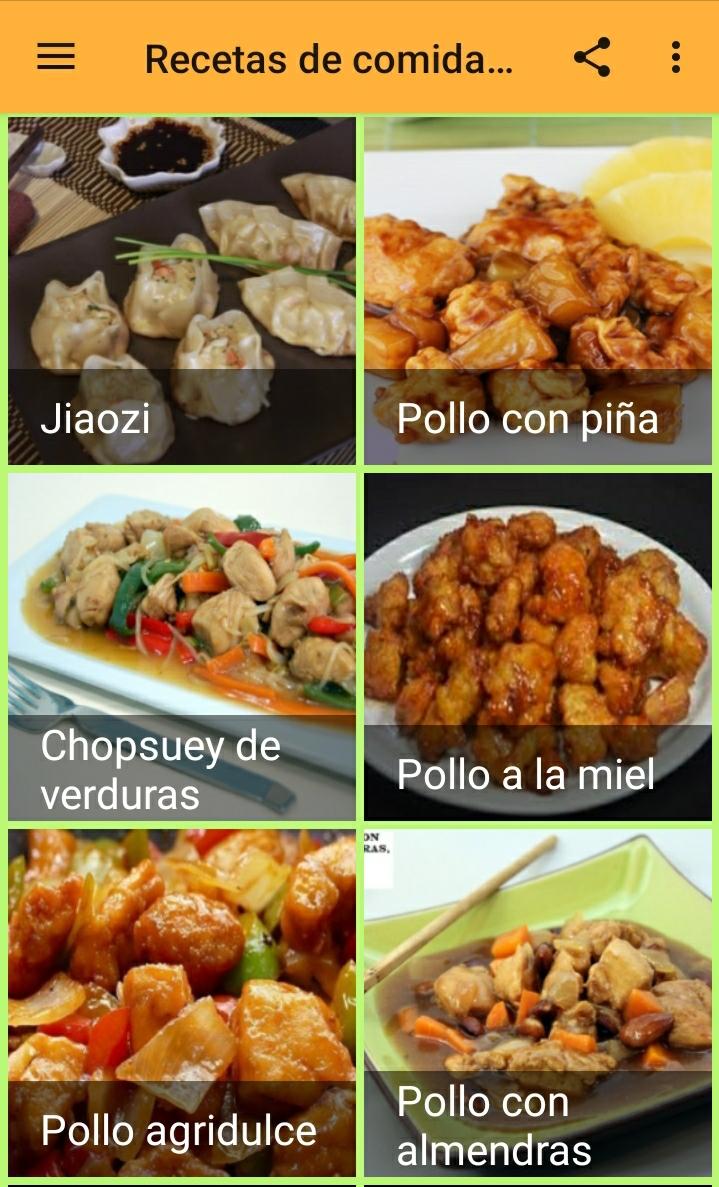Share this recipe app
The width and height of the screenshot is (719, 1187).
(x=592, y=58)
